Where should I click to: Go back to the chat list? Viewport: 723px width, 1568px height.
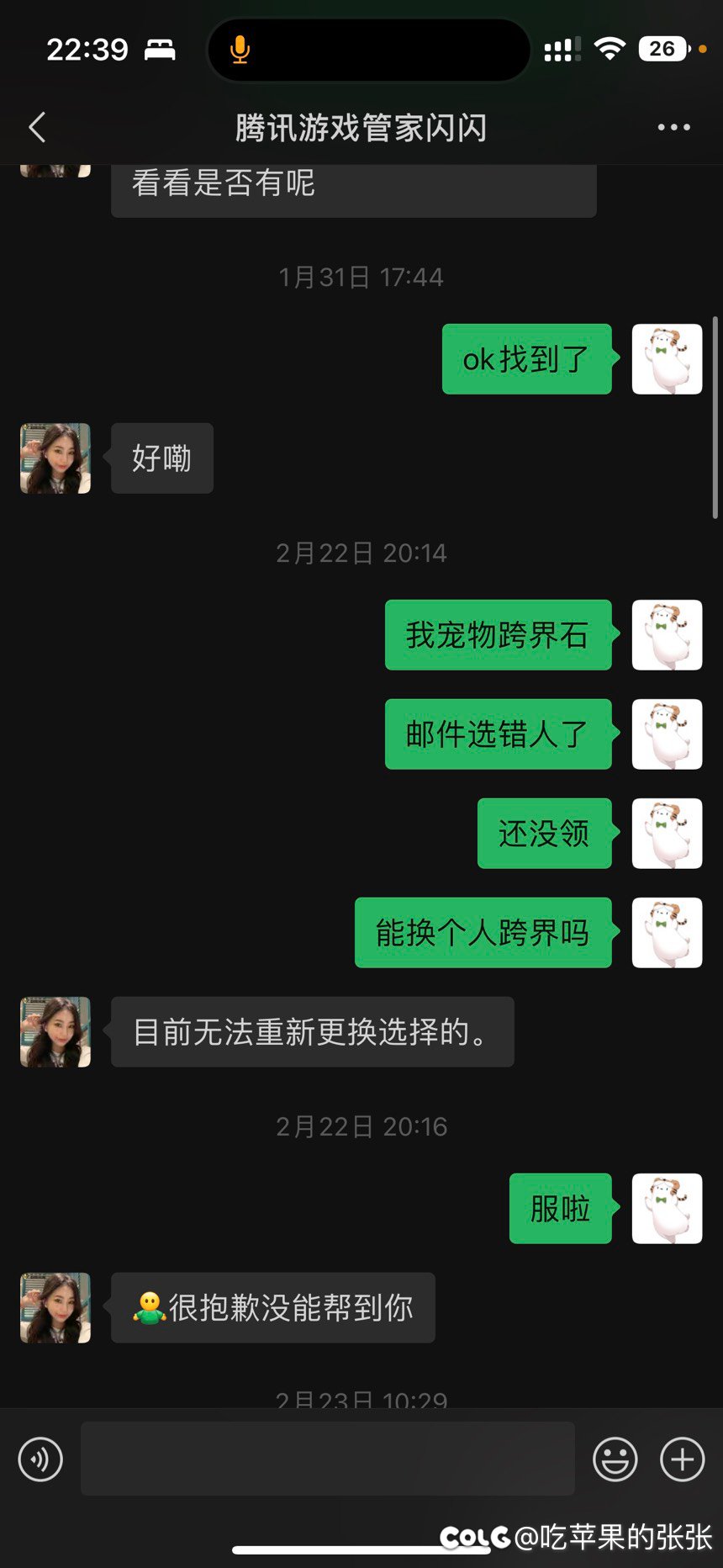point(37,128)
